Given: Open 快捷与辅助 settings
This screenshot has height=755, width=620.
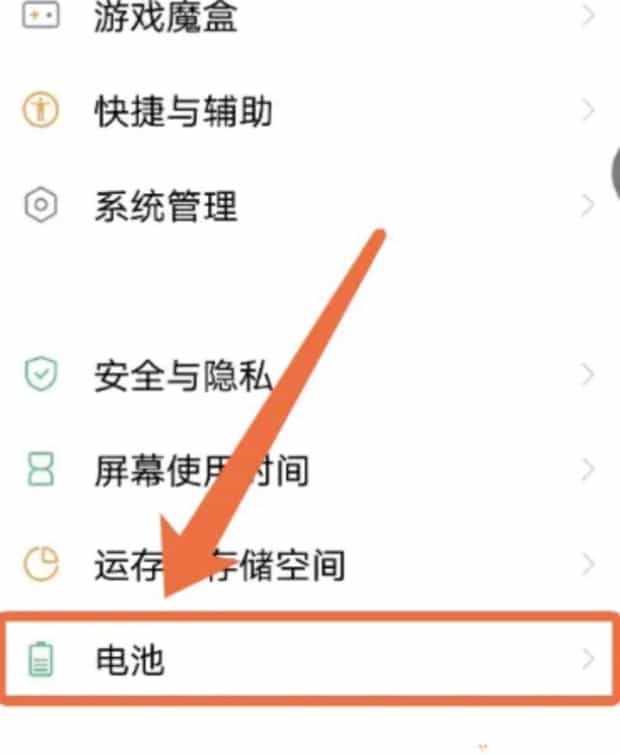Looking at the screenshot, I should click(182, 110).
